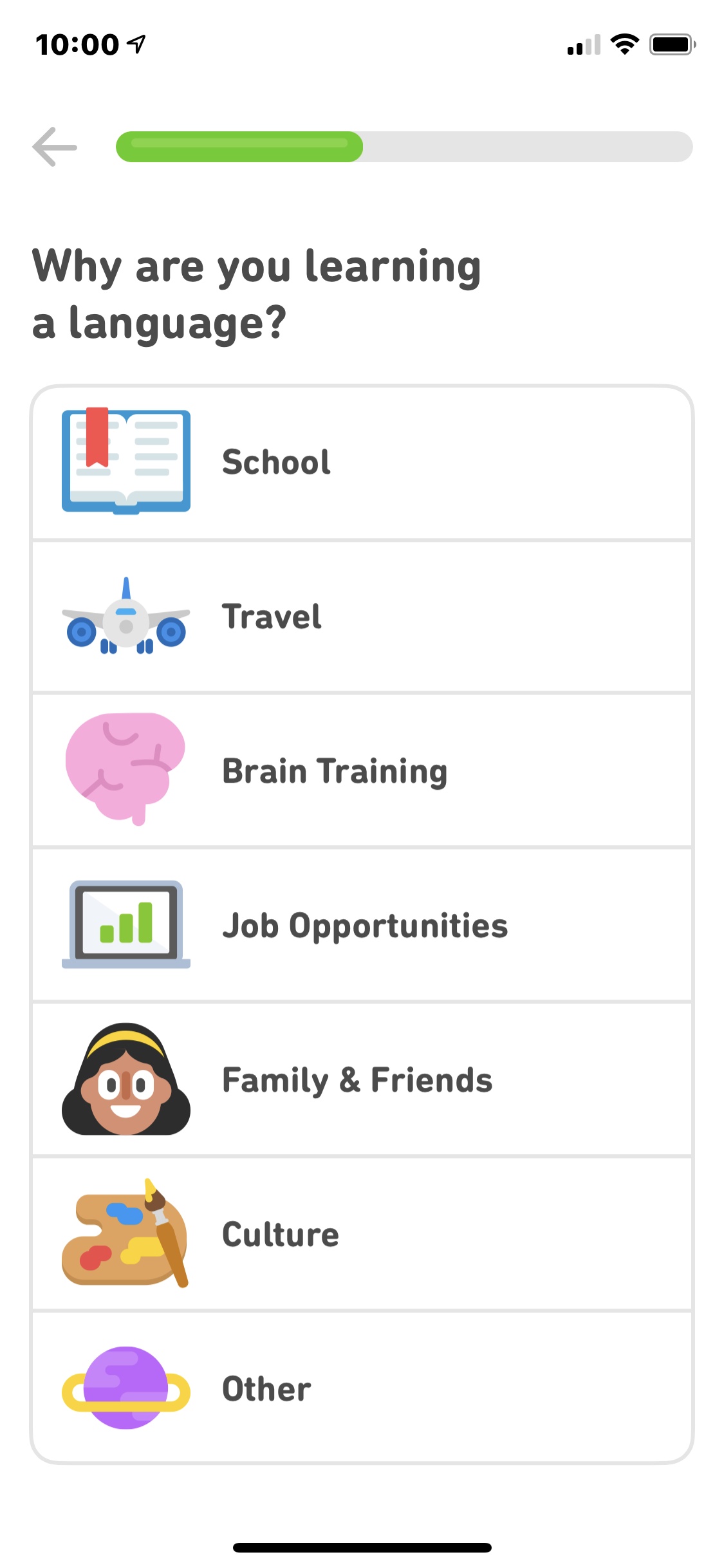
Task: Choose Family & Friends
Action: (362, 1080)
